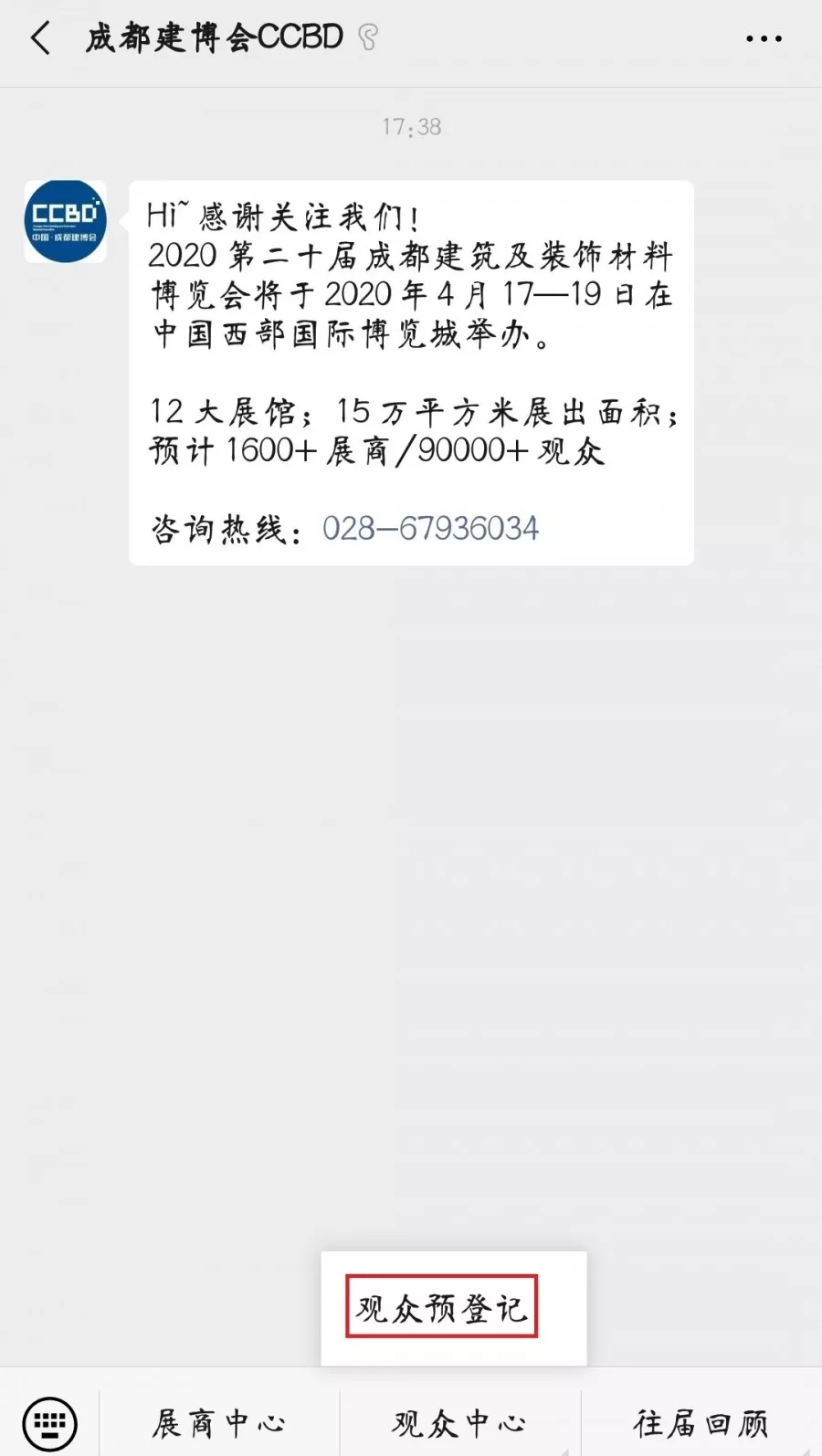Screen dimensions: 822x1456
Task: Open the three-dot more options menu
Action: point(765,38)
